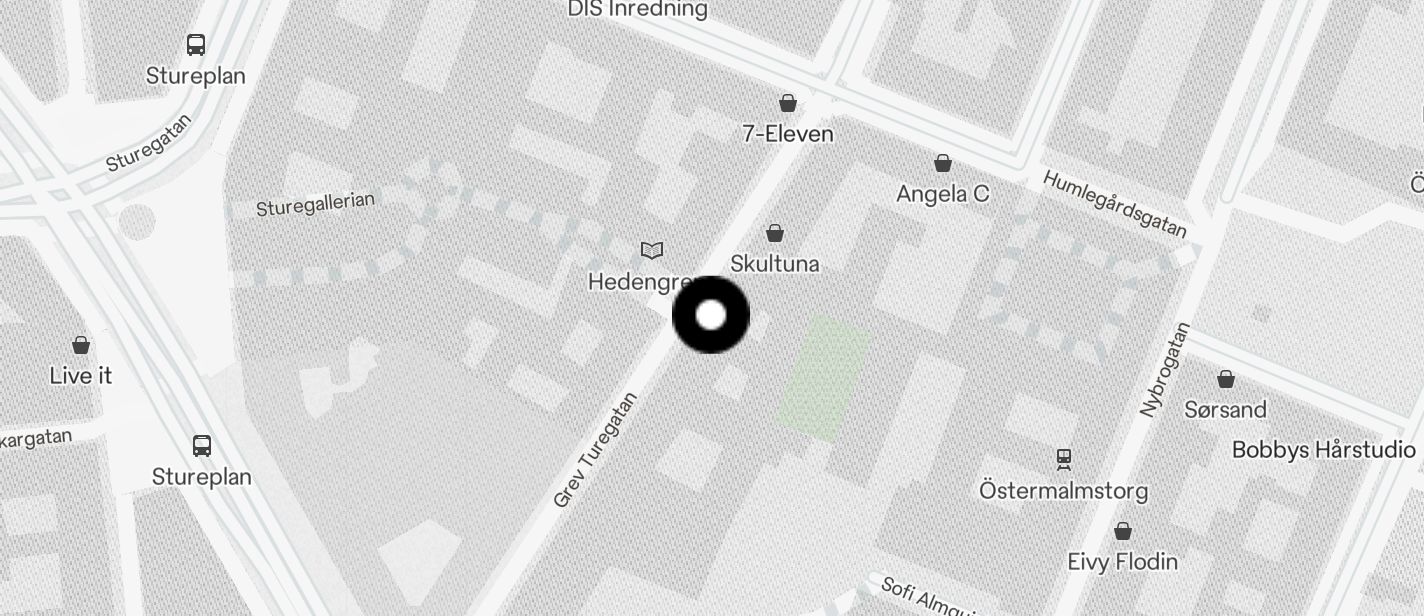Open the Hedengrens bookstore marker

tap(652, 250)
